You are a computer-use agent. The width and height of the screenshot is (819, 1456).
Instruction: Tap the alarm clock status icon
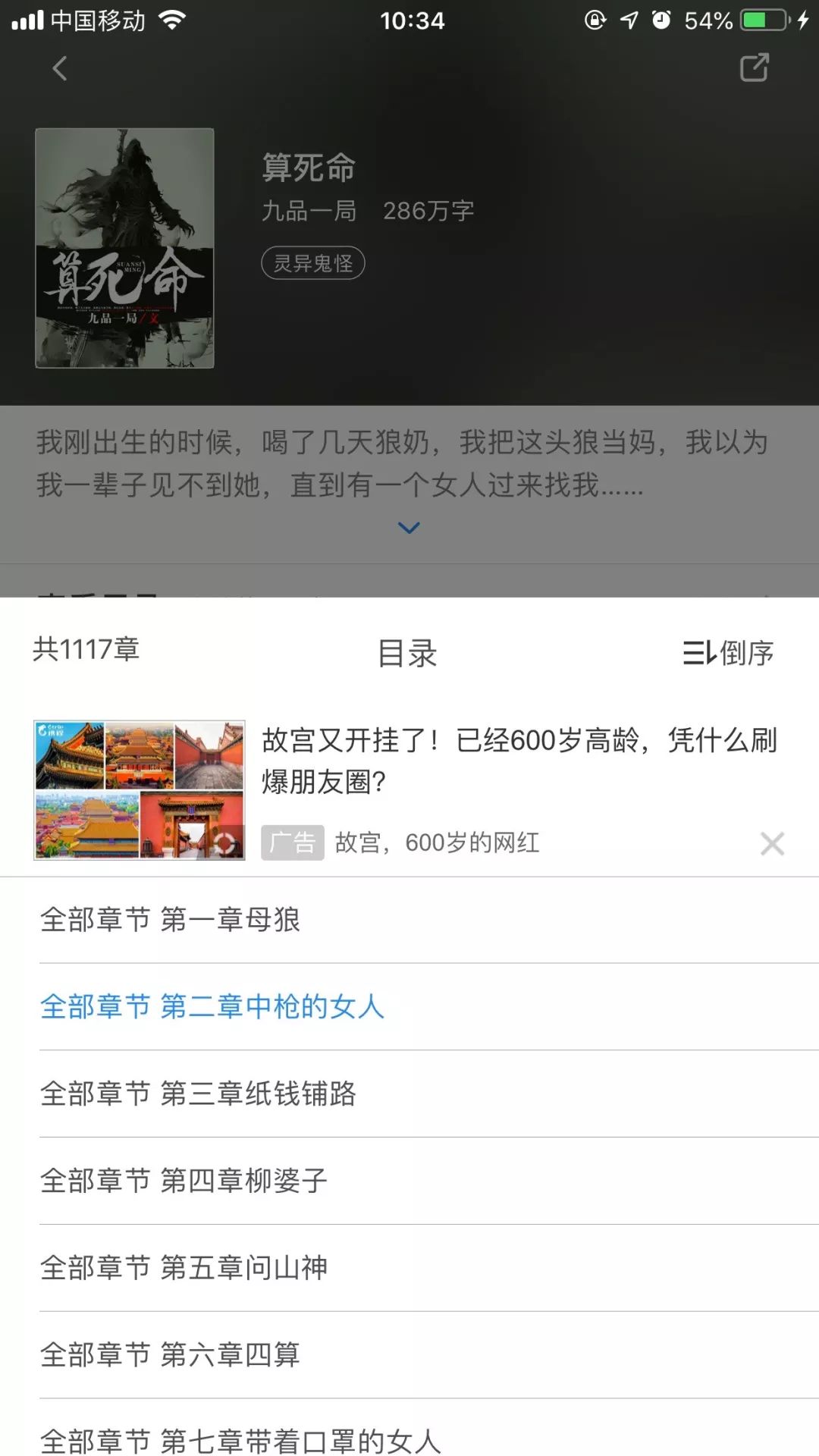[661, 20]
